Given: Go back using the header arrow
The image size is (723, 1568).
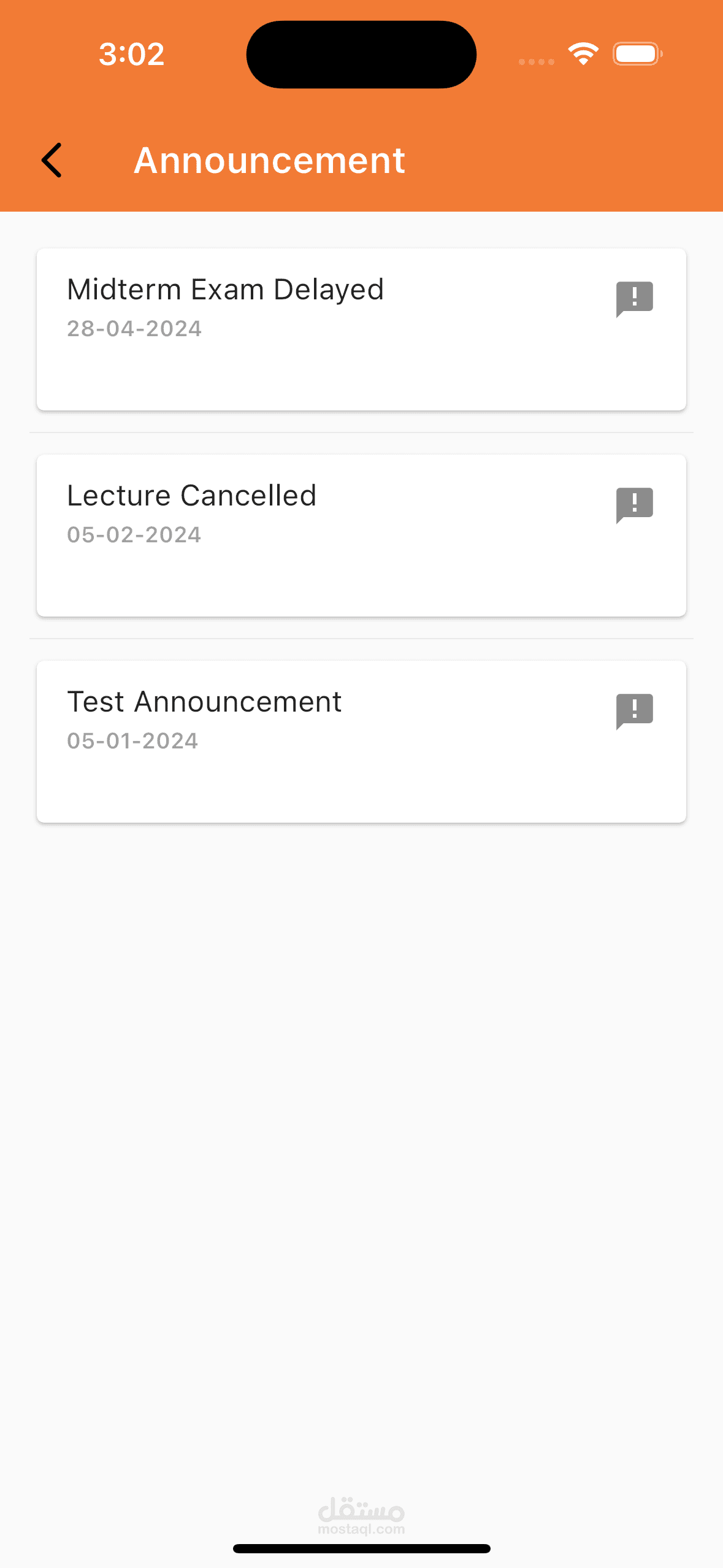Looking at the screenshot, I should coord(52,160).
